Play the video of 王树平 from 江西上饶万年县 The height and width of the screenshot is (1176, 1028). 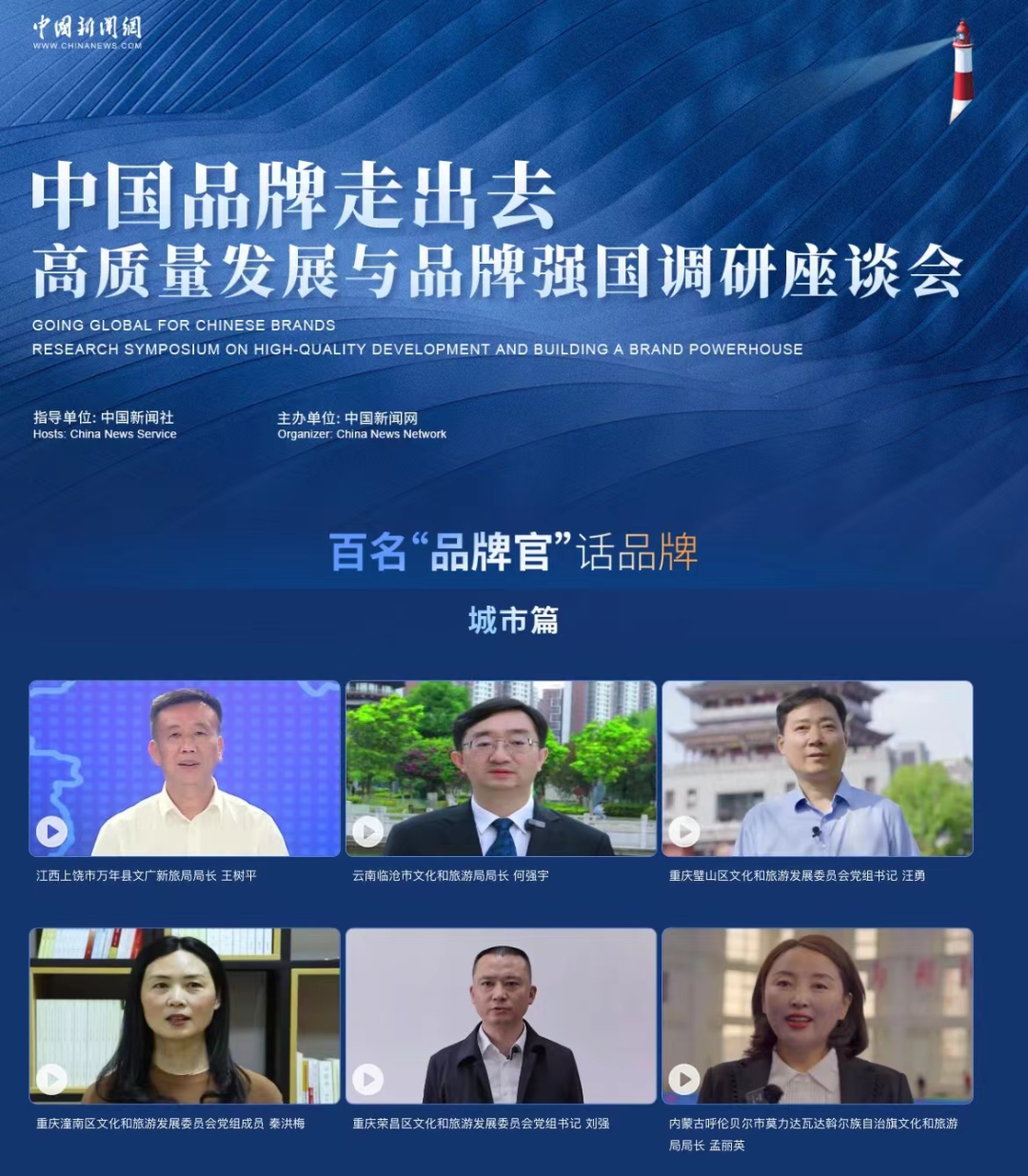52,831
